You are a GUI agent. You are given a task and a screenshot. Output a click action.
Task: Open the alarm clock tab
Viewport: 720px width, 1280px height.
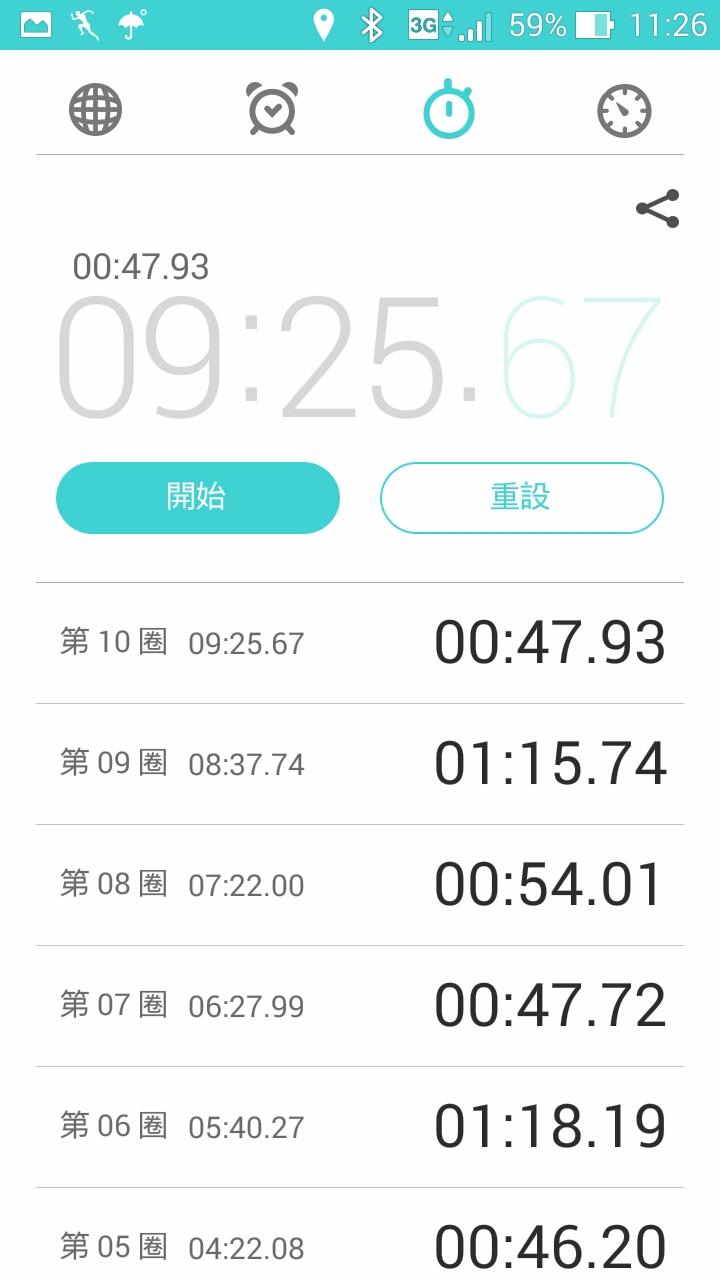[x=271, y=109]
